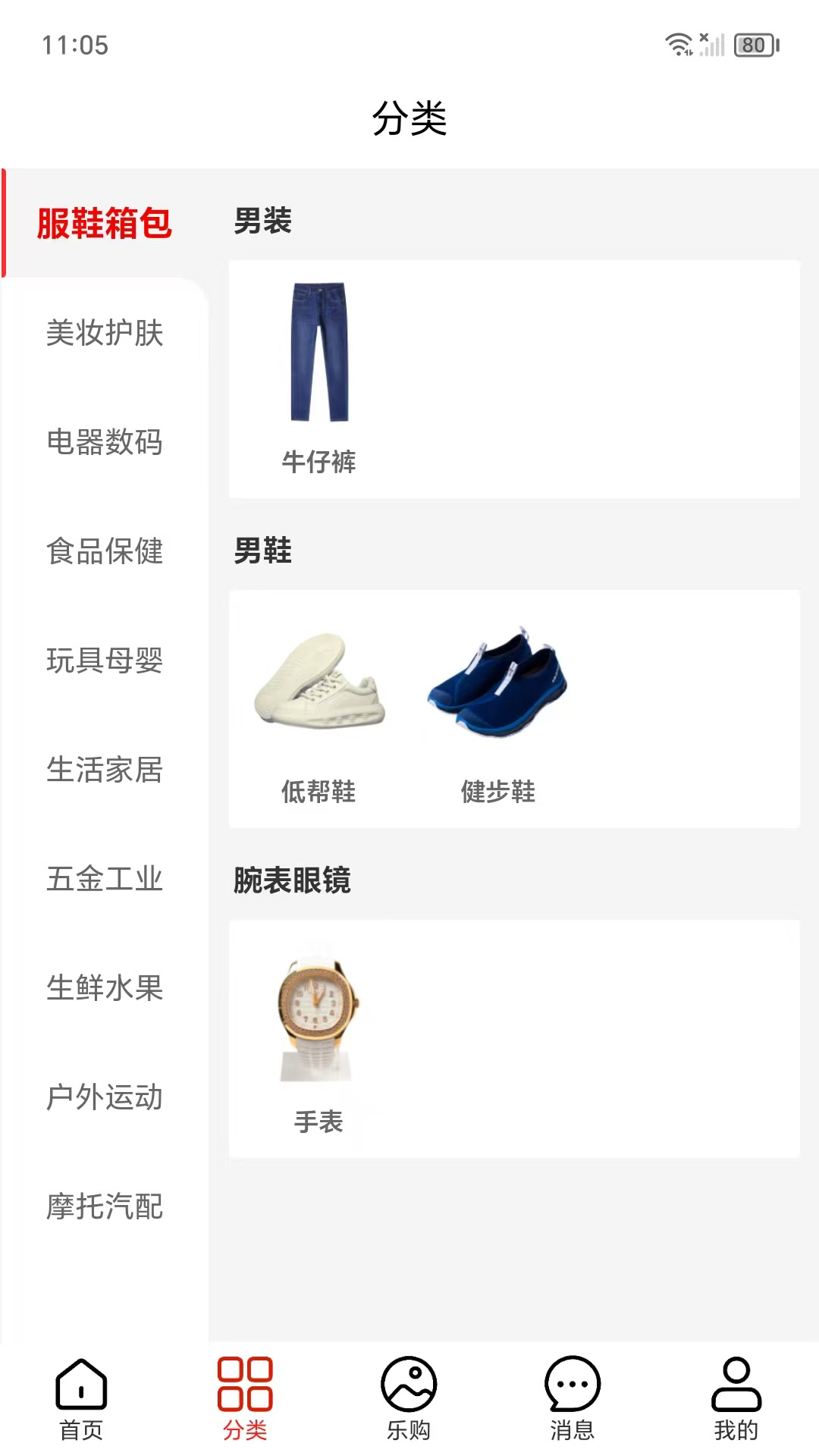The width and height of the screenshot is (819, 1456).
Task: View the 五金工业 category
Action: coord(105,879)
